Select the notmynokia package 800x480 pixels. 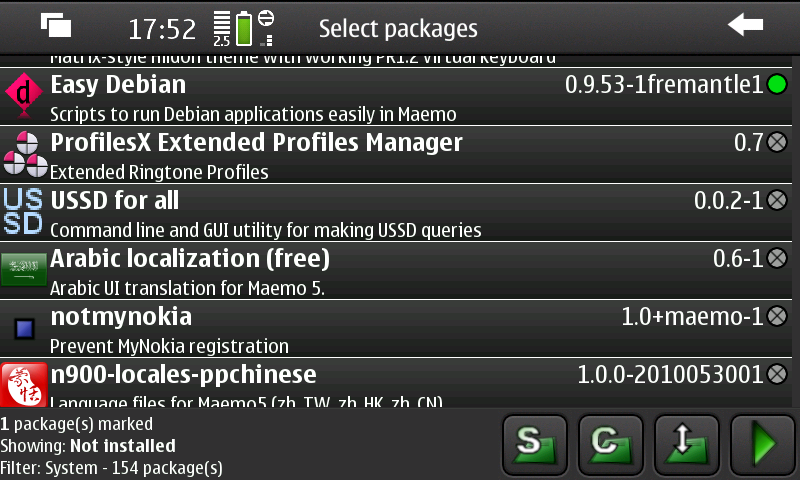(400, 329)
